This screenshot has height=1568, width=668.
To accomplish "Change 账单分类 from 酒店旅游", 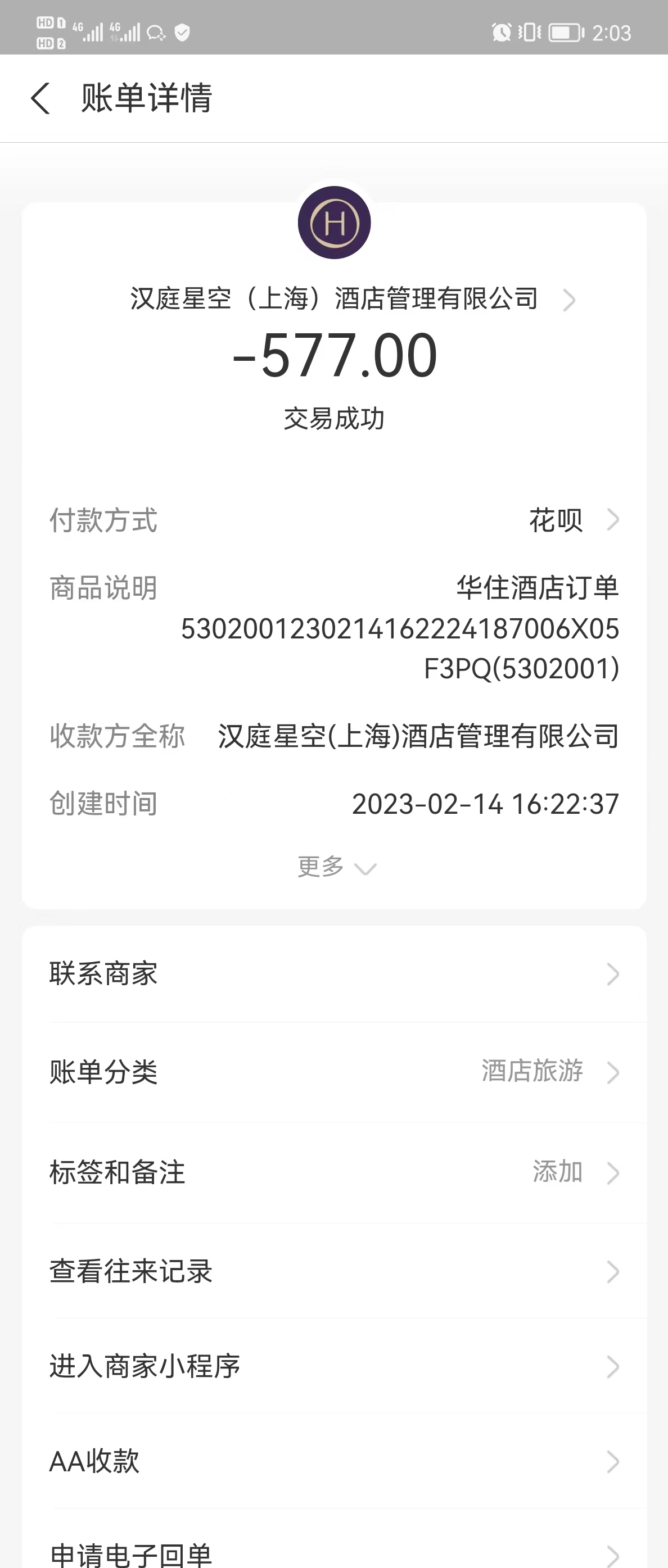I will click(x=333, y=1072).
